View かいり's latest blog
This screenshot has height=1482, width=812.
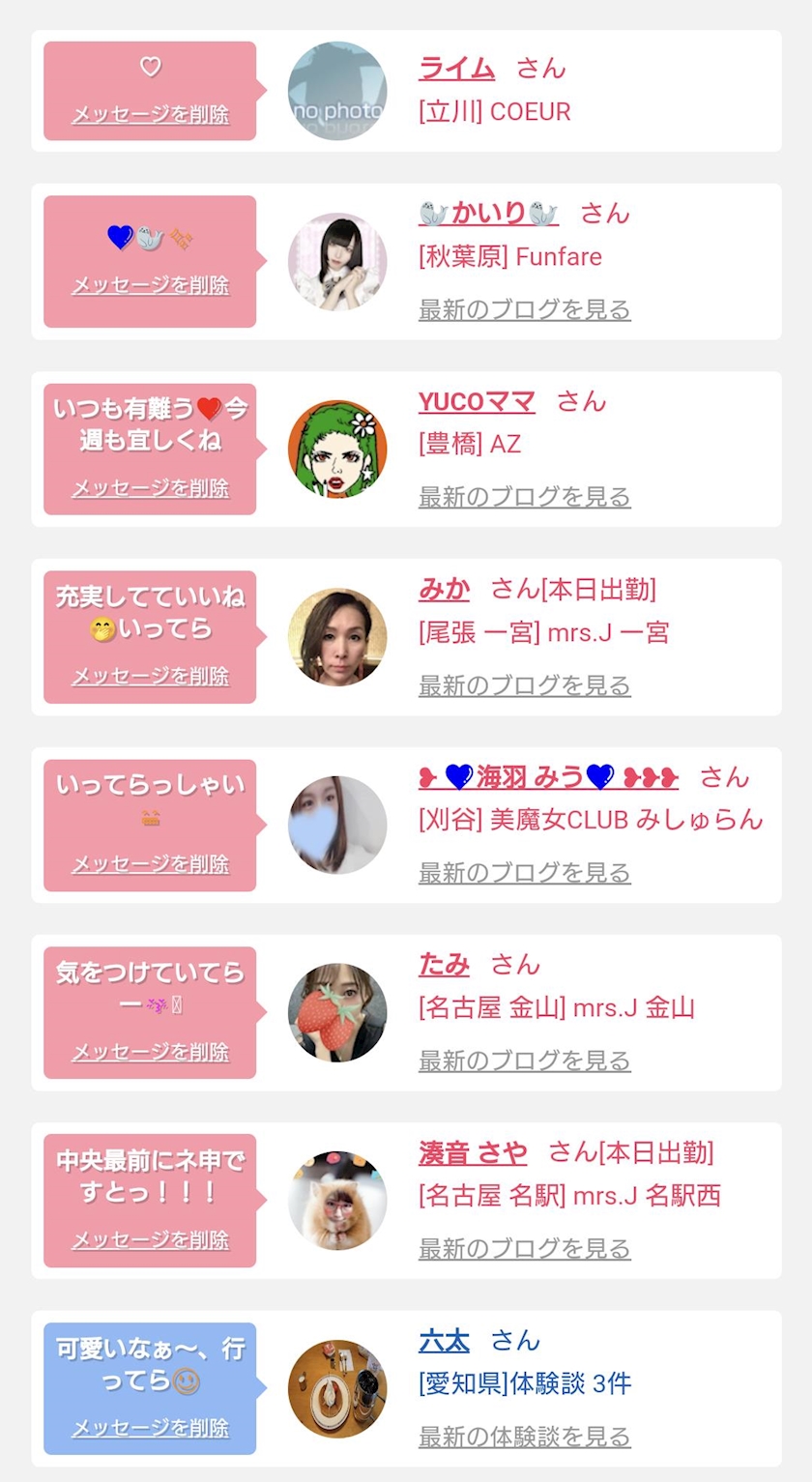pyautogui.click(x=524, y=310)
